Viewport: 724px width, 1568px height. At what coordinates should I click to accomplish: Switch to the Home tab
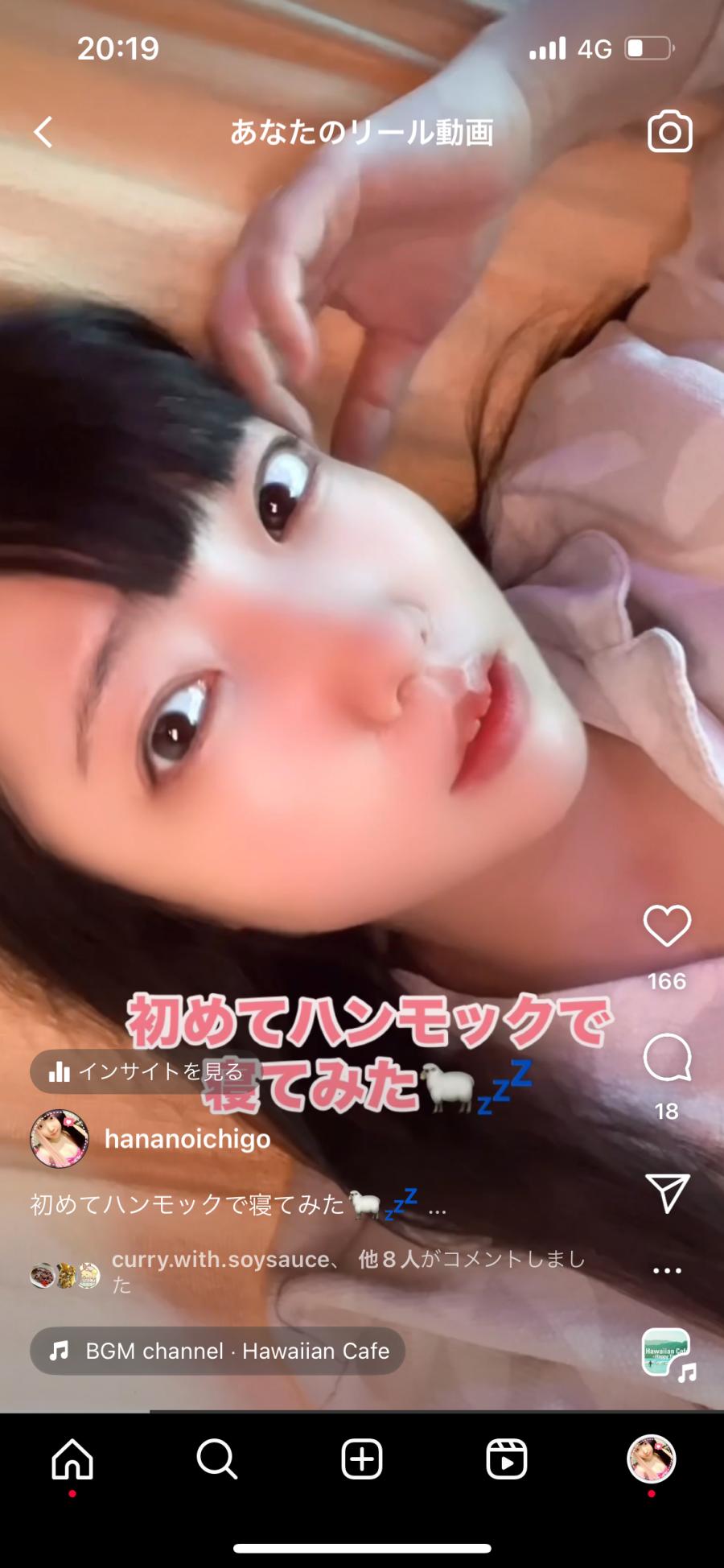pyautogui.click(x=72, y=1459)
